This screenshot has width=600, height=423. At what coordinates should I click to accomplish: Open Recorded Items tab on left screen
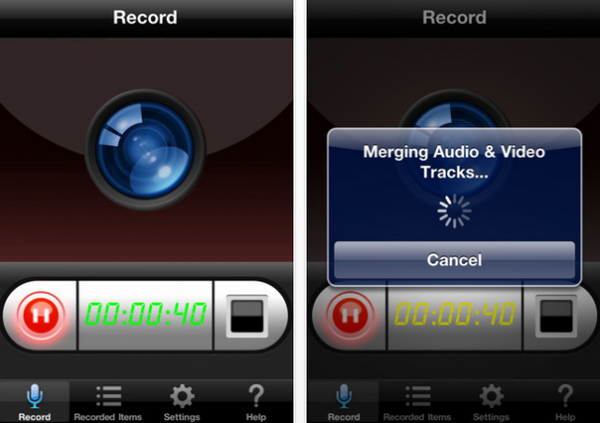pyautogui.click(x=107, y=402)
